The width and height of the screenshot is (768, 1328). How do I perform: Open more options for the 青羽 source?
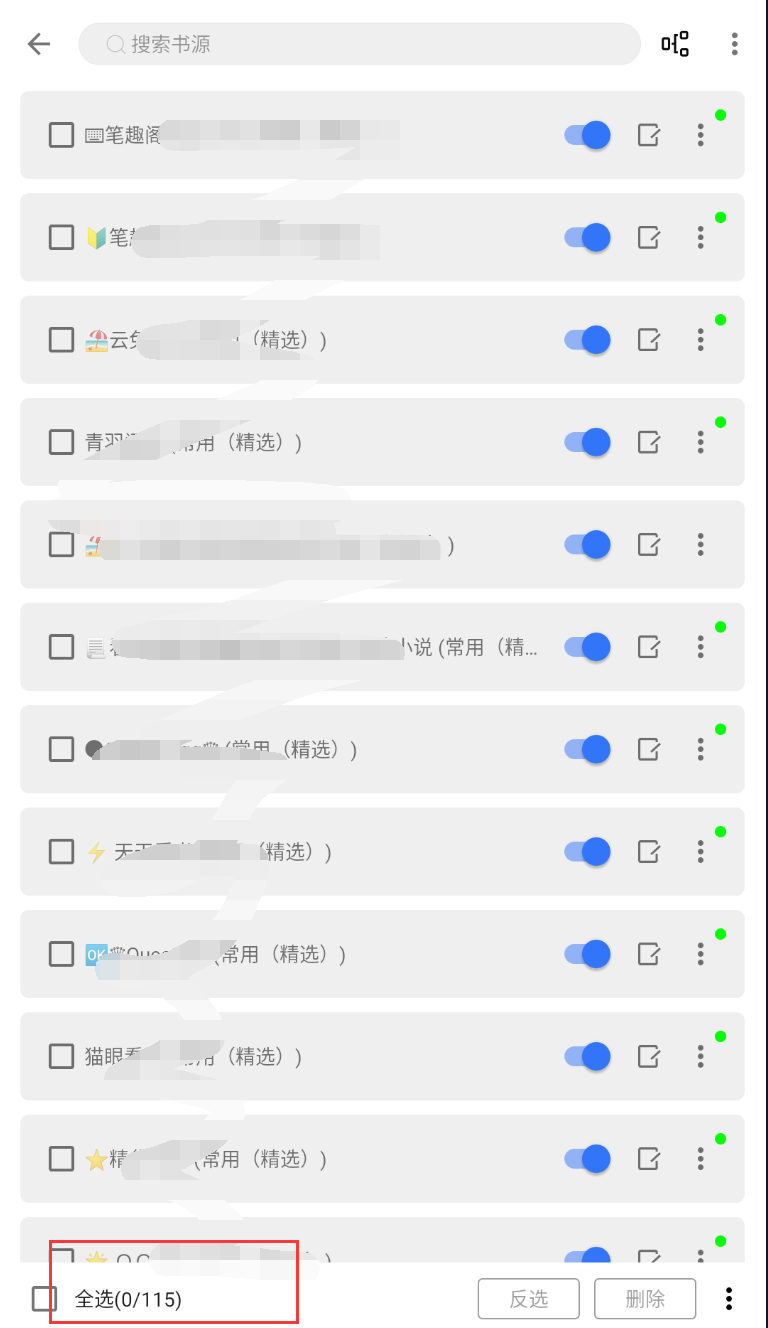pyautogui.click(x=701, y=442)
